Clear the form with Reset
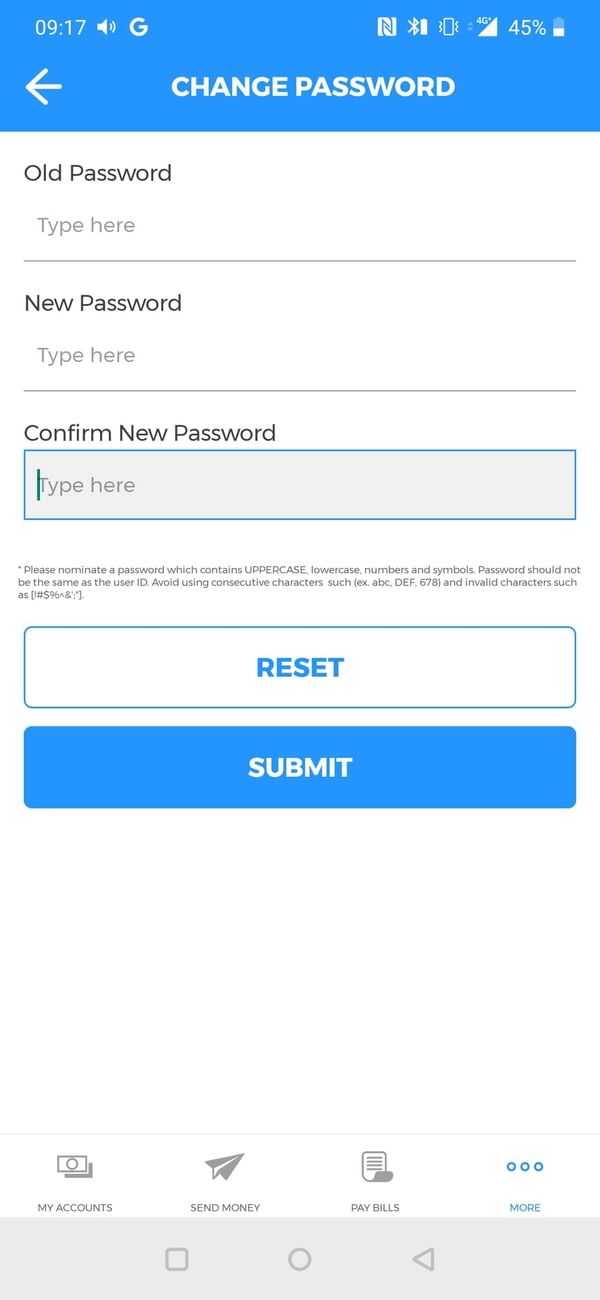This screenshot has height=1300, width=600. (x=299, y=667)
